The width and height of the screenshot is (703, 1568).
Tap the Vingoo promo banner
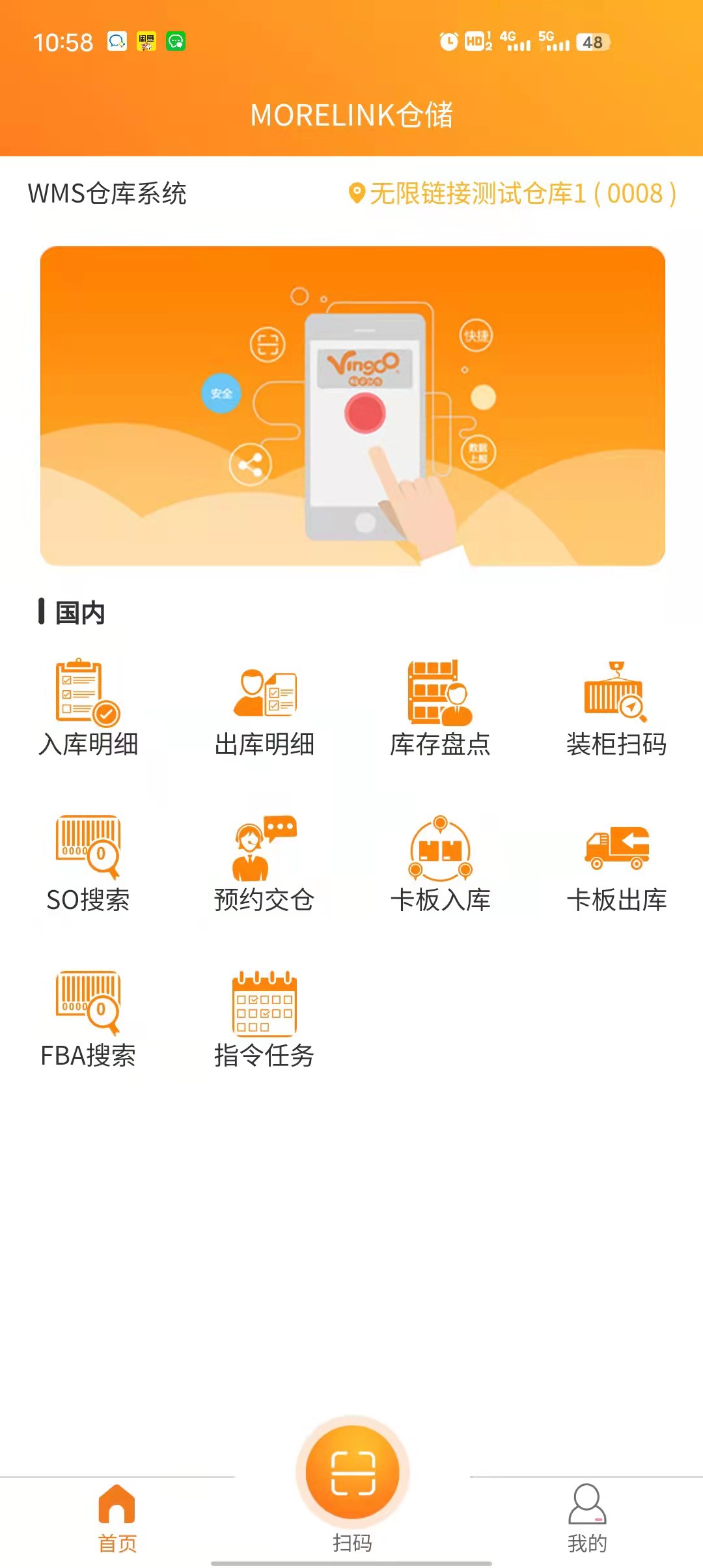click(x=351, y=404)
